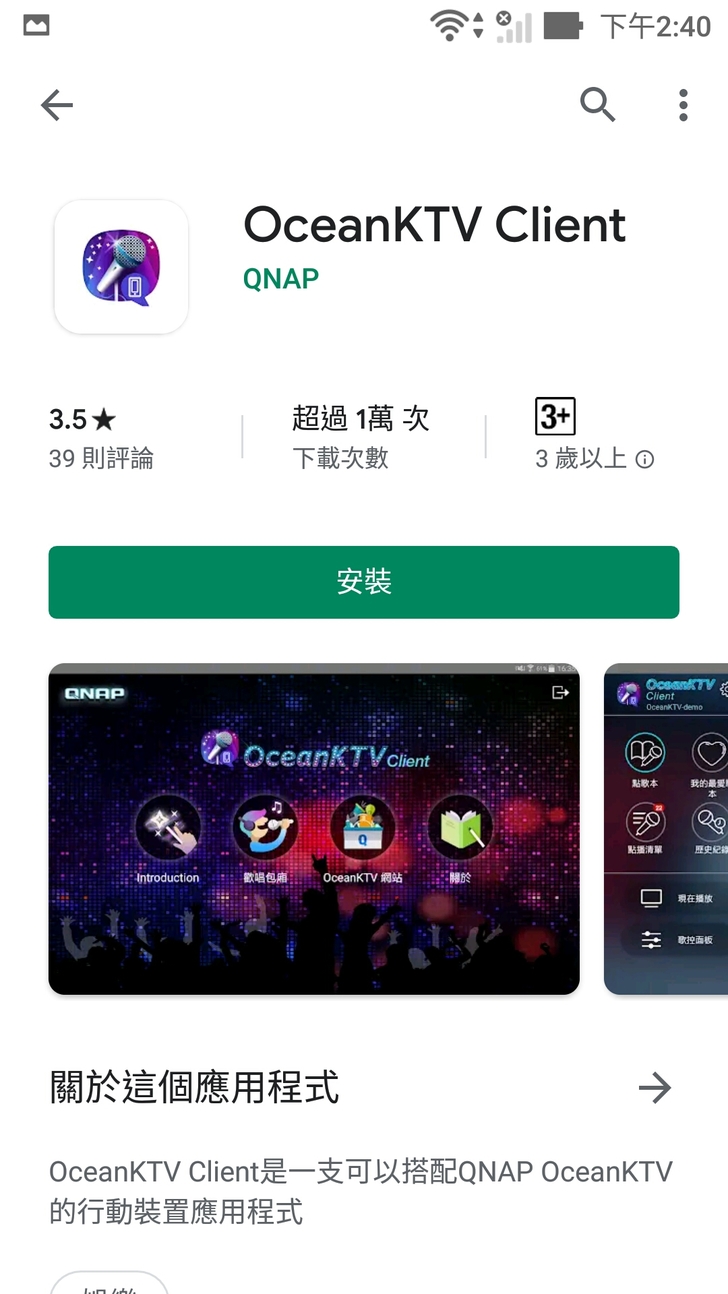Tap the green 安裝 install button

[x=364, y=582]
